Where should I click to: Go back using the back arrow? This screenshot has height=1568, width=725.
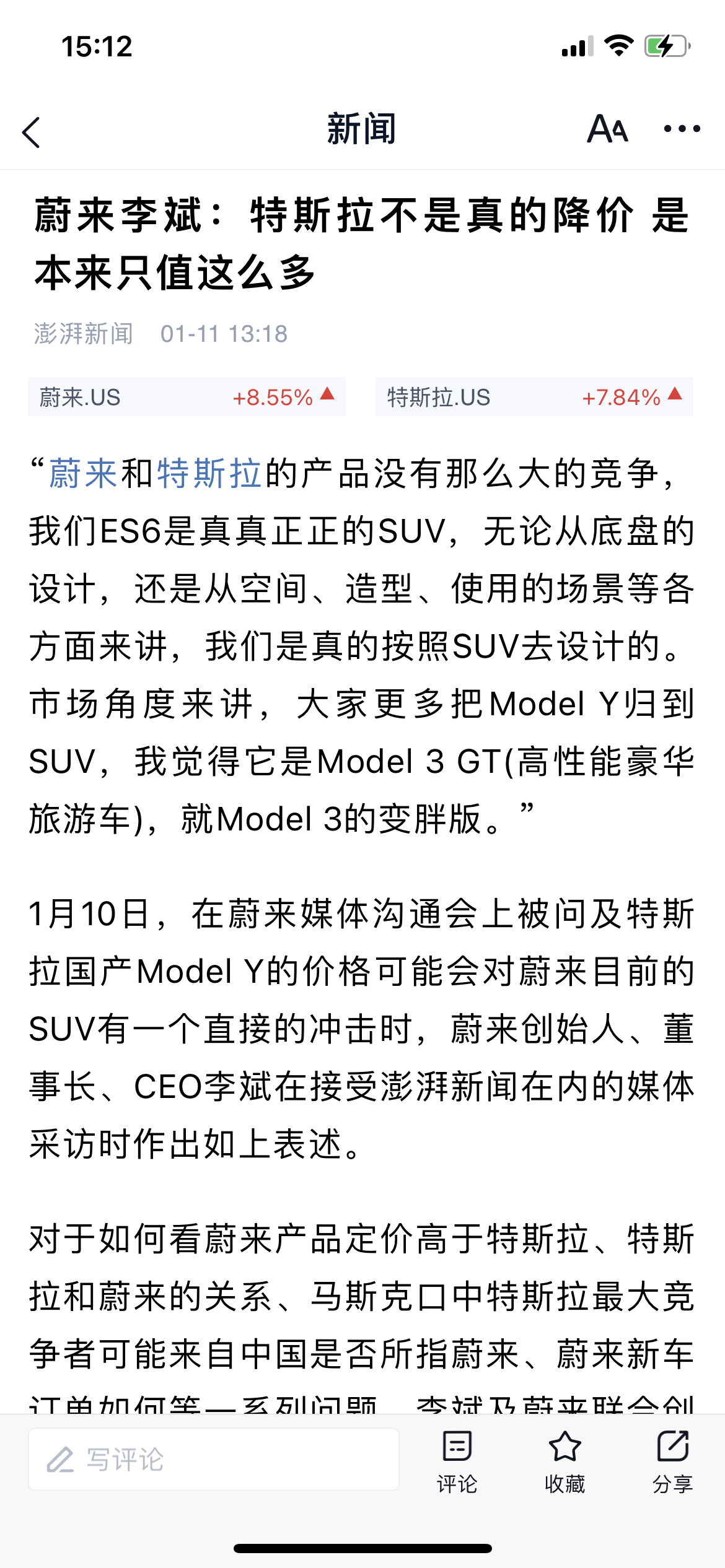(x=31, y=132)
